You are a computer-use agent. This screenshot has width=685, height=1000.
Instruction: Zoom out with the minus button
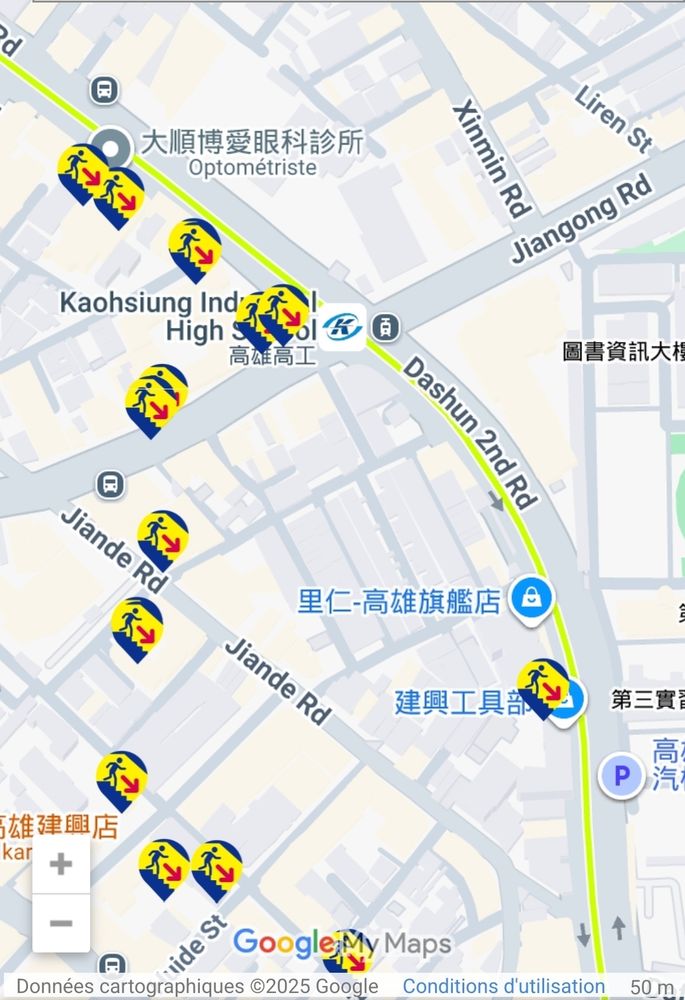pos(61,923)
